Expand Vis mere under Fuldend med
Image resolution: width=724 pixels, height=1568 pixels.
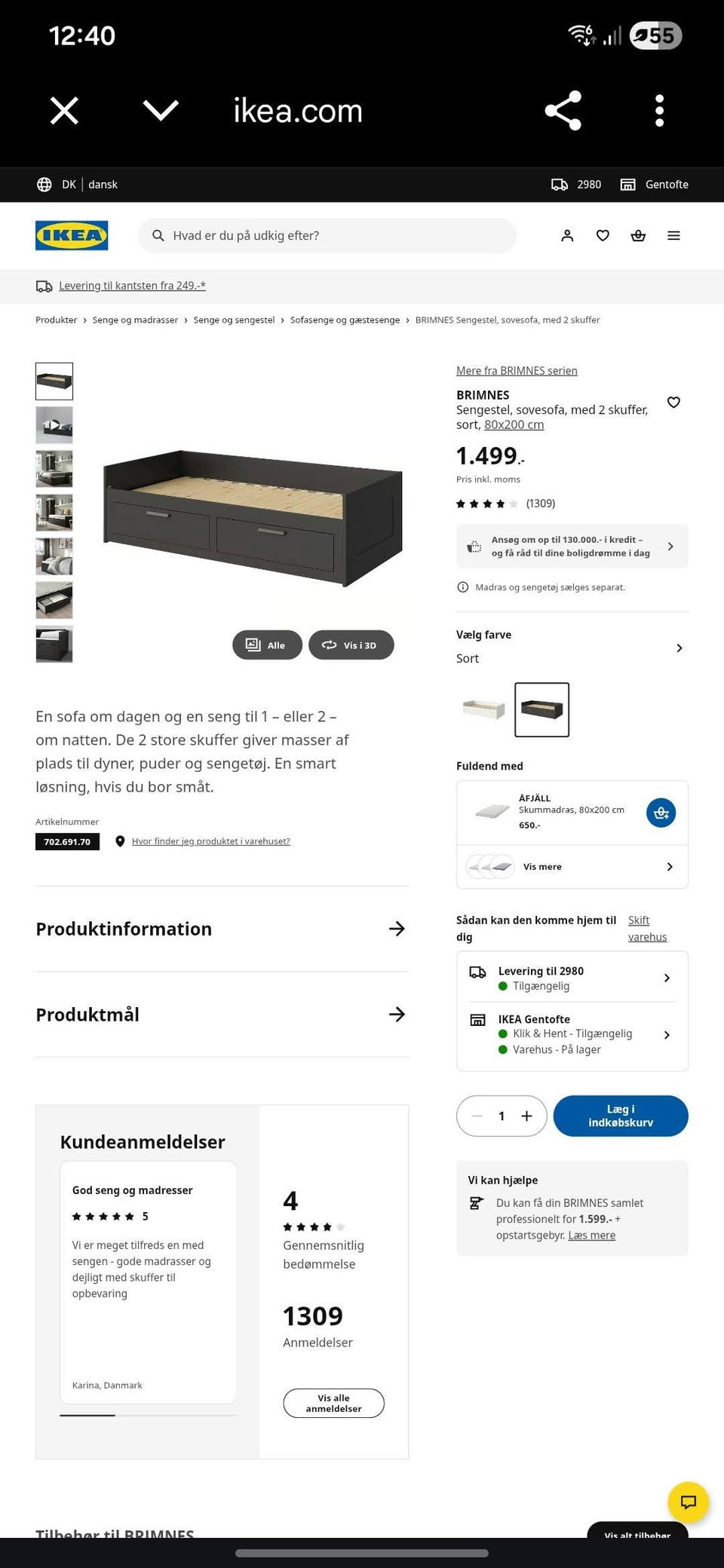pos(571,866)
